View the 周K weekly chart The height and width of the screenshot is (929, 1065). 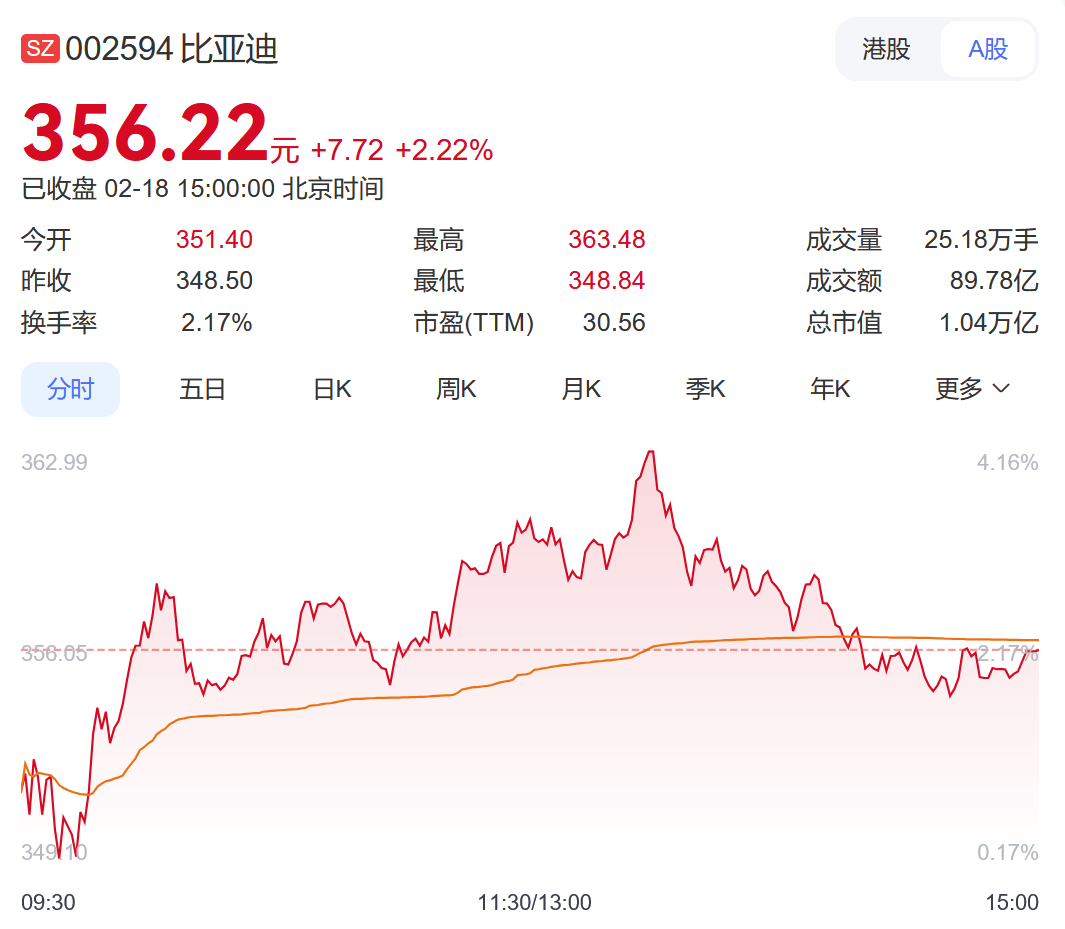click(456, 389)
